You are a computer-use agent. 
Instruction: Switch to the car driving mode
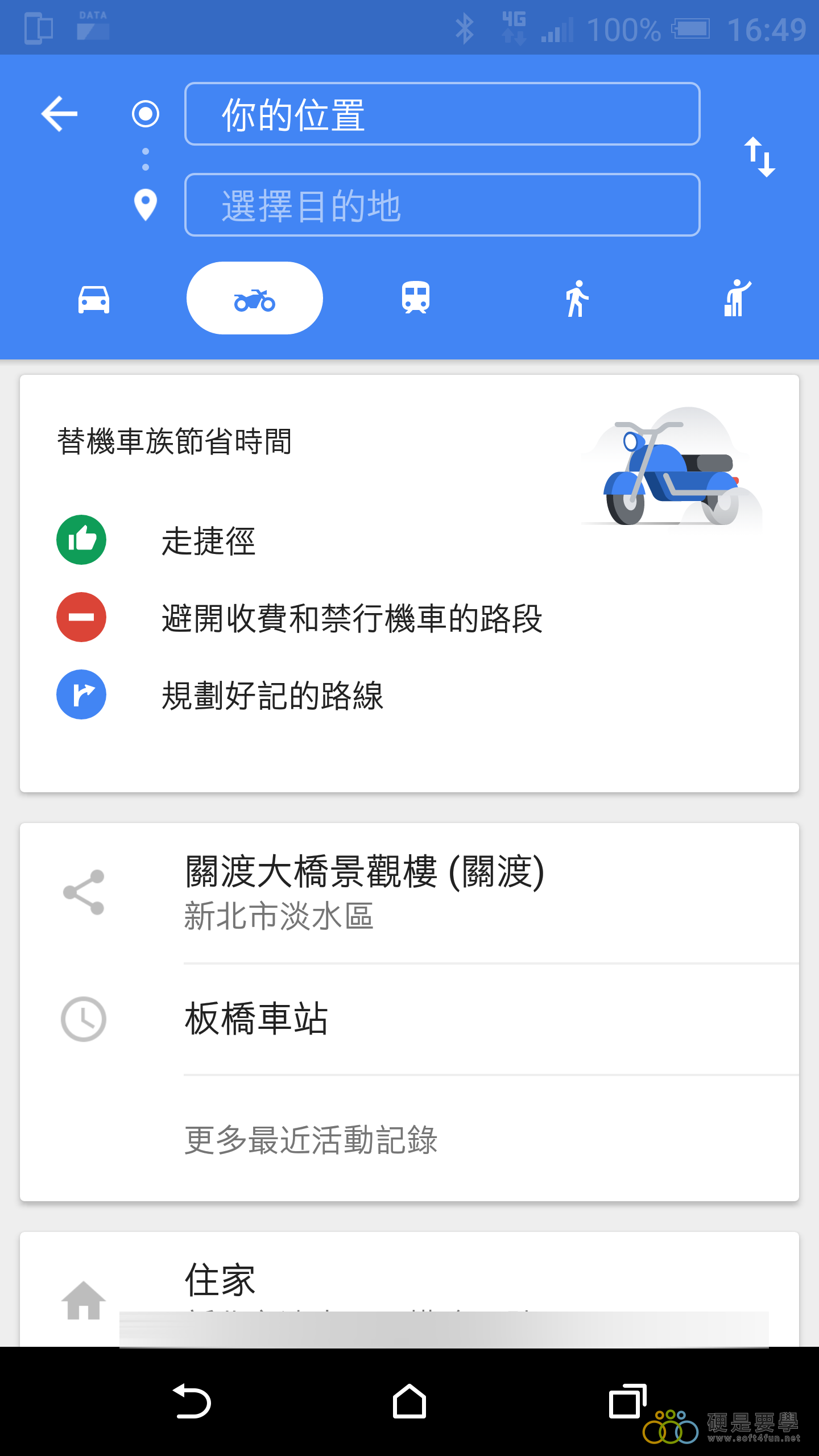pos(94,299)
